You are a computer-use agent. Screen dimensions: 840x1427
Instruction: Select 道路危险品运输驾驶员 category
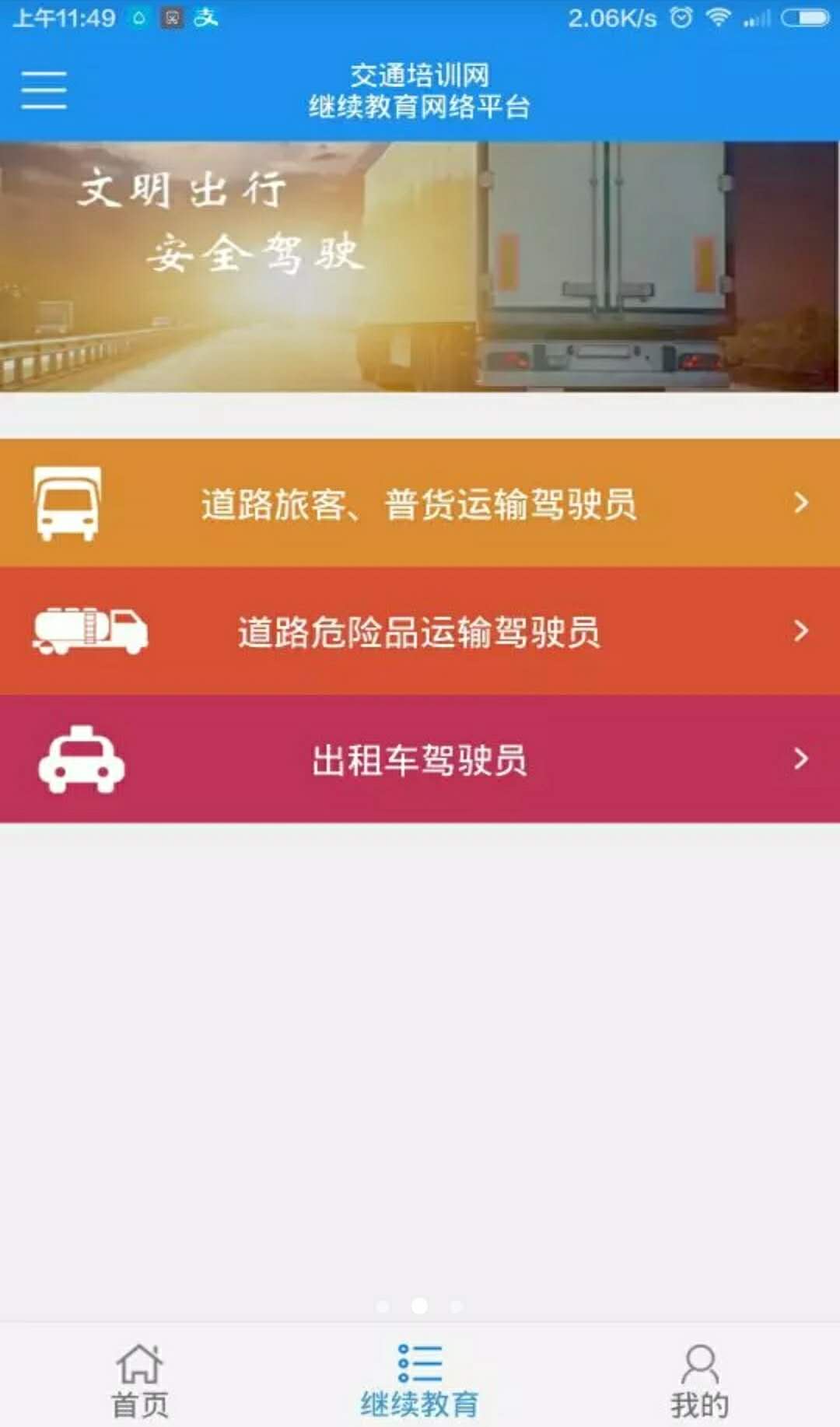coord(420,631)
